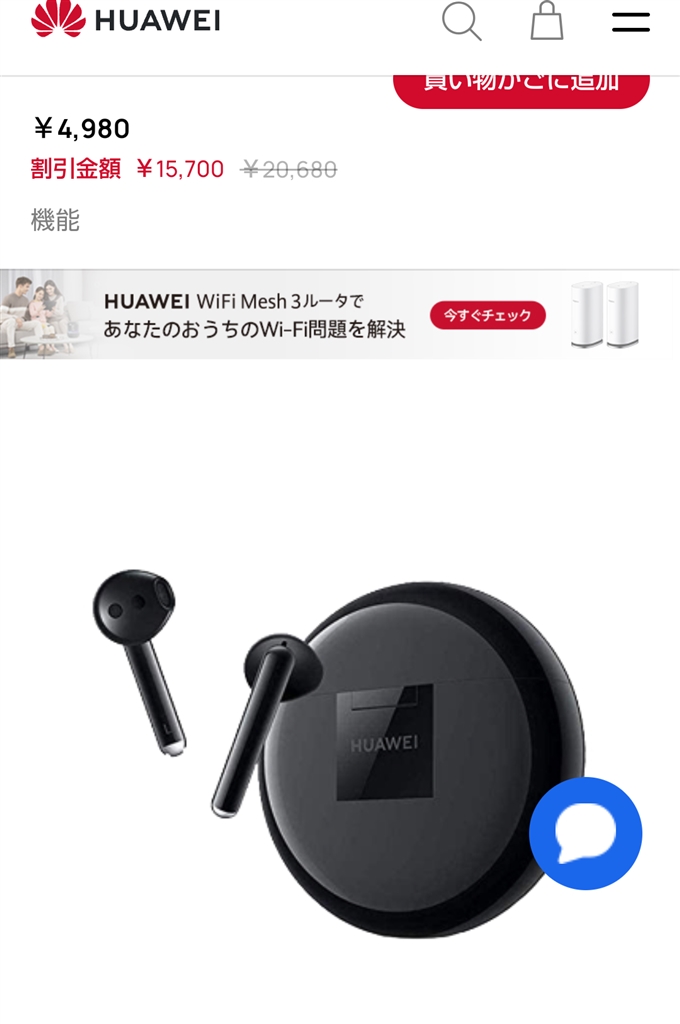Open the search magnifier icon
The height and width of the screenshot is (1024, 680).
(462, 21)
